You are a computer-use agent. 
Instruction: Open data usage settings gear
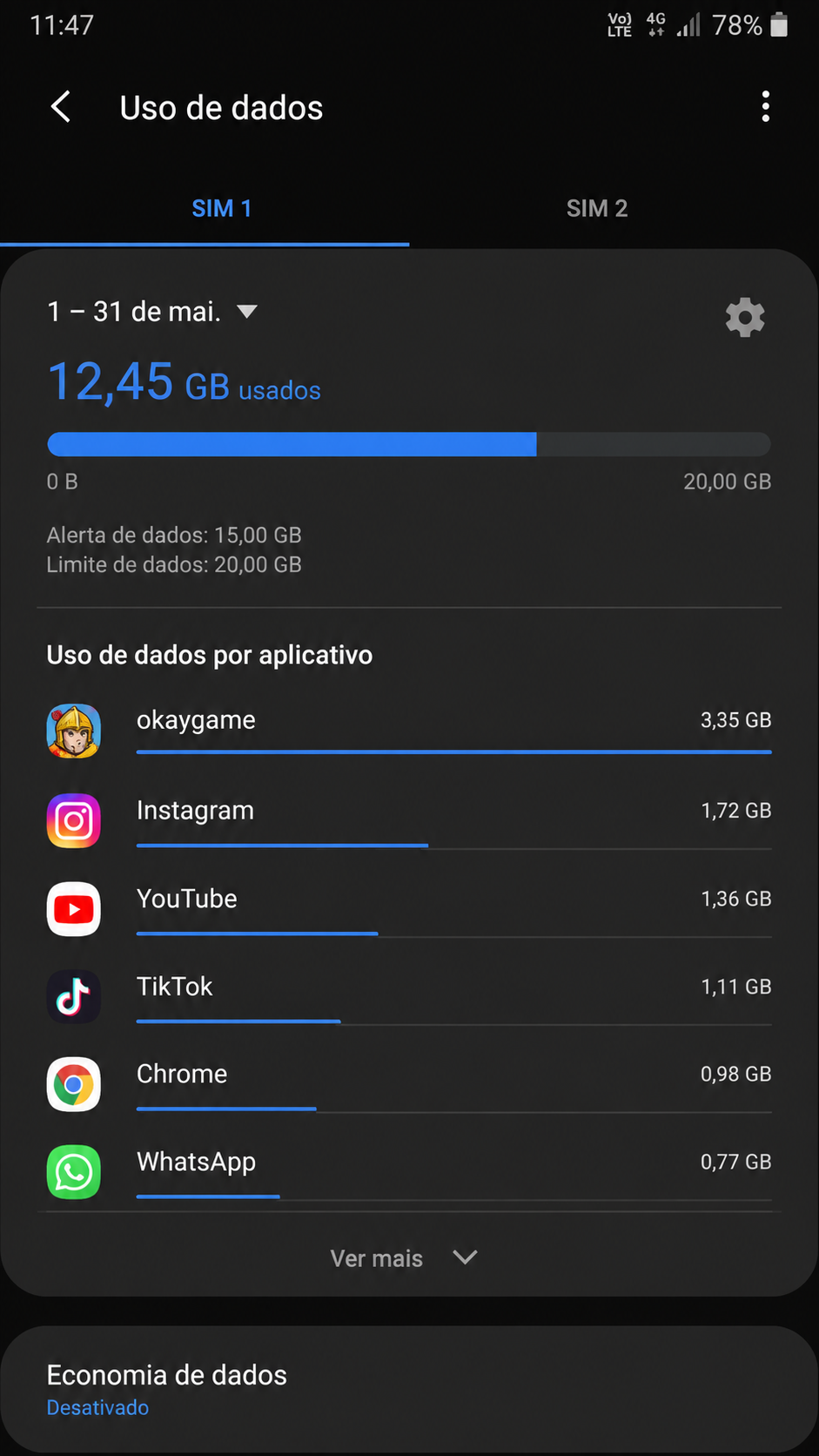745,317
